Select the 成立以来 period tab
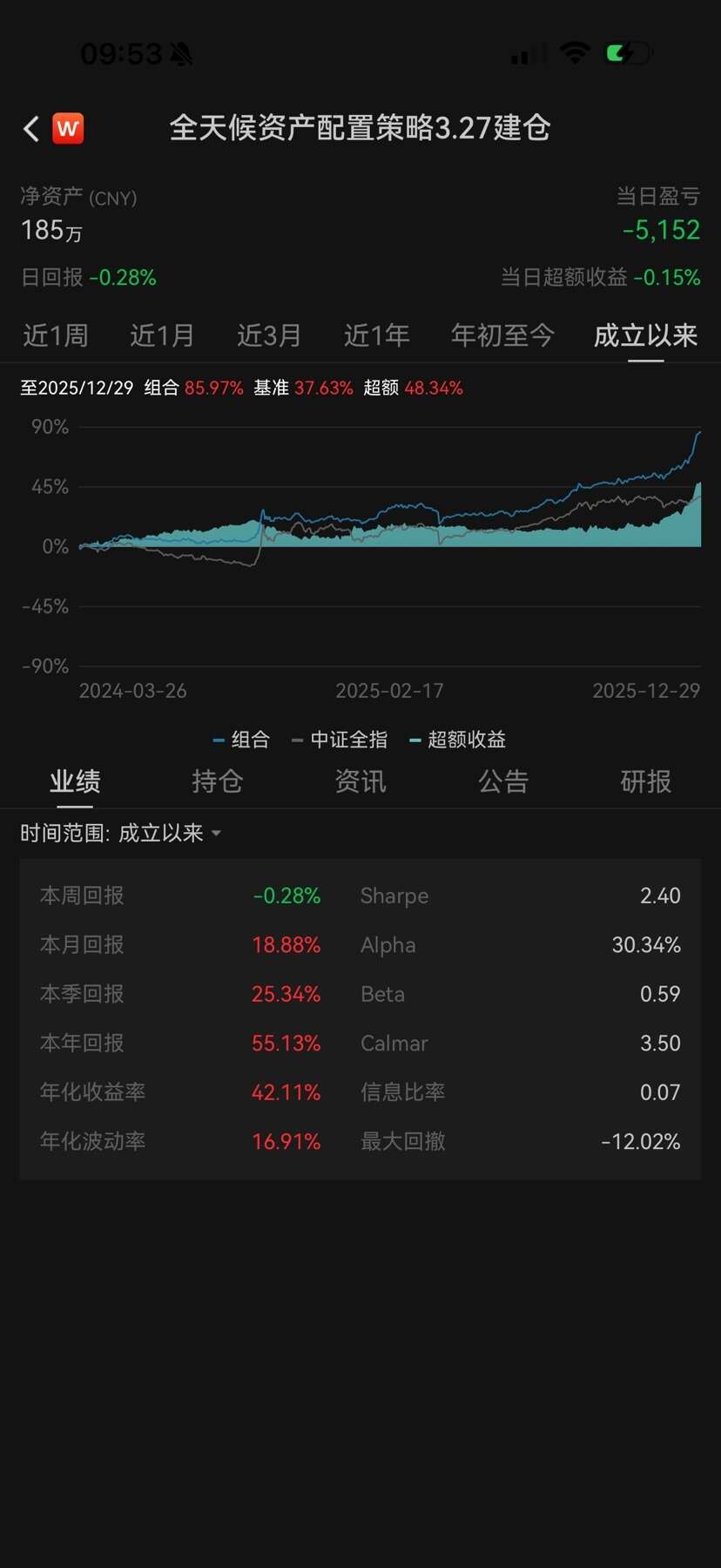Screen dimensions: 721x1568 tap(645, 335)
